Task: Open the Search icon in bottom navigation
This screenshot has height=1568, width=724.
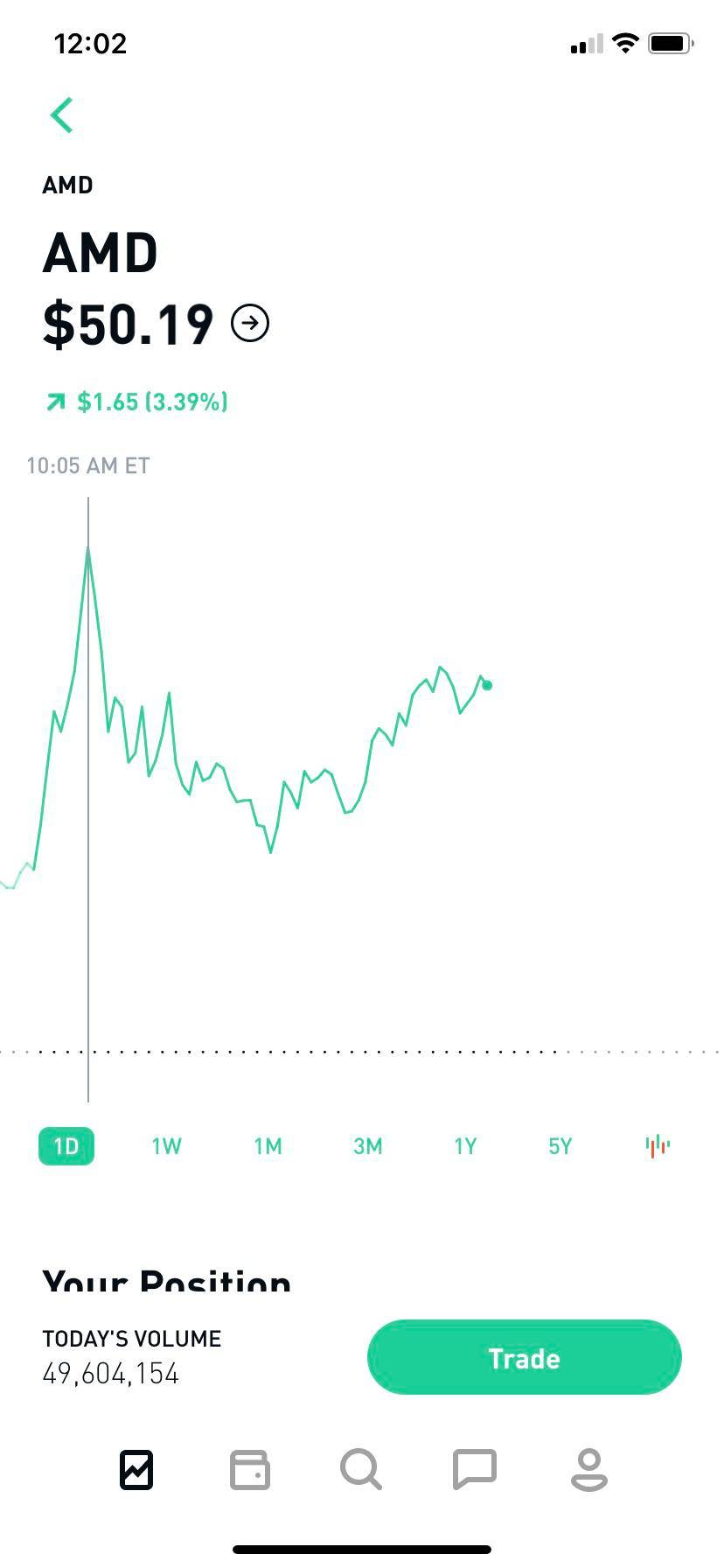Action: (x=362, y=1468)
